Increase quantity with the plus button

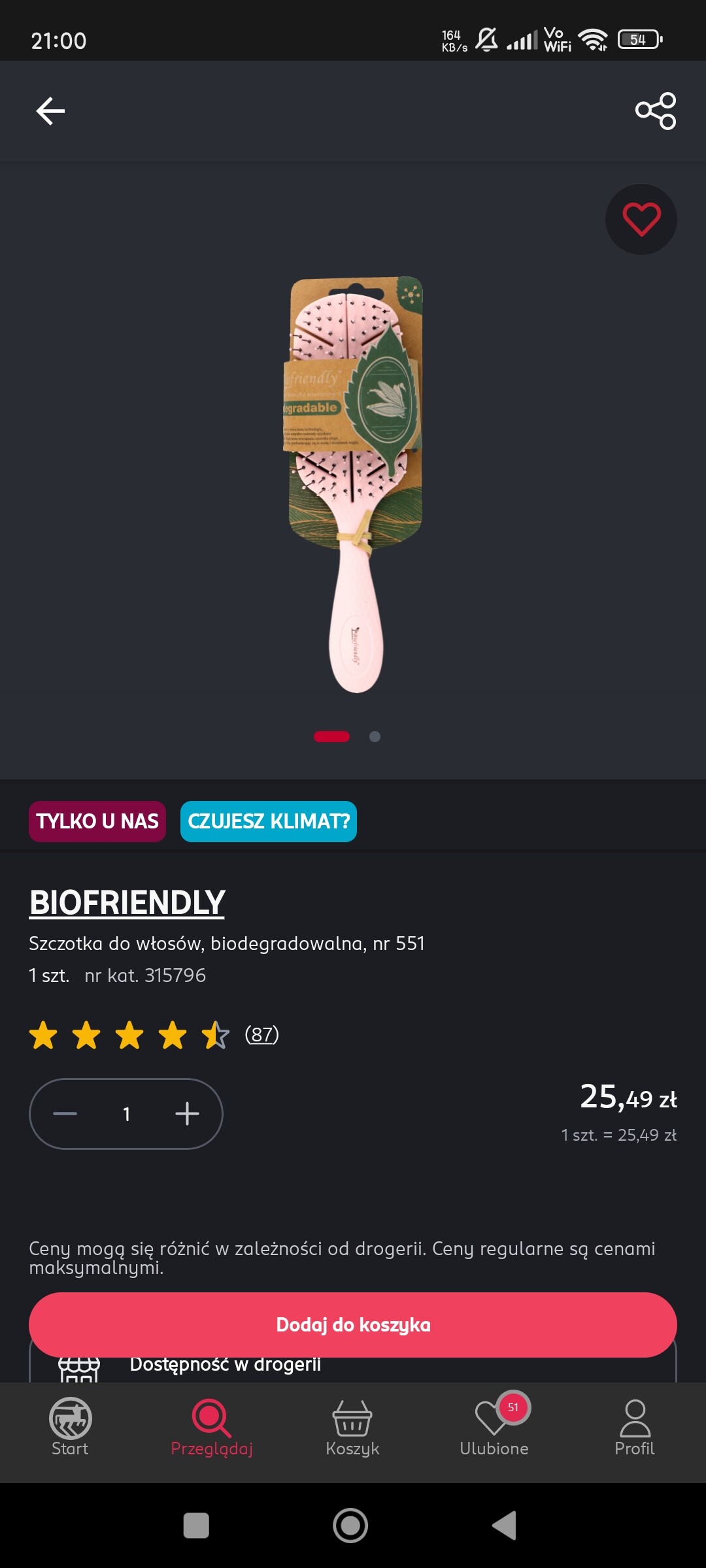click(x=187, y=1114)
